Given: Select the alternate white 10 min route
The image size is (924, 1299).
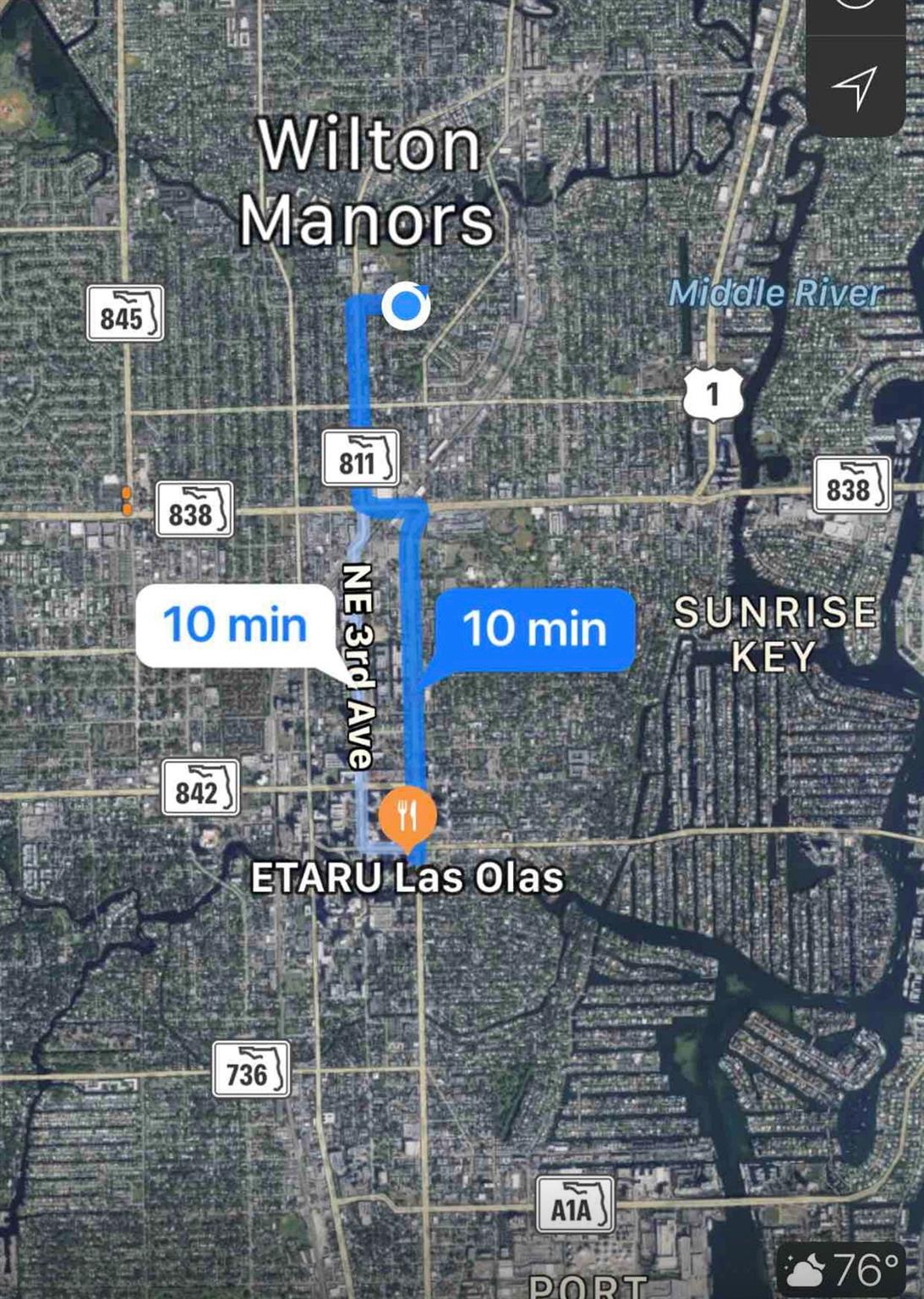Looking at the screenshot, I should click(x=234, y=625).
